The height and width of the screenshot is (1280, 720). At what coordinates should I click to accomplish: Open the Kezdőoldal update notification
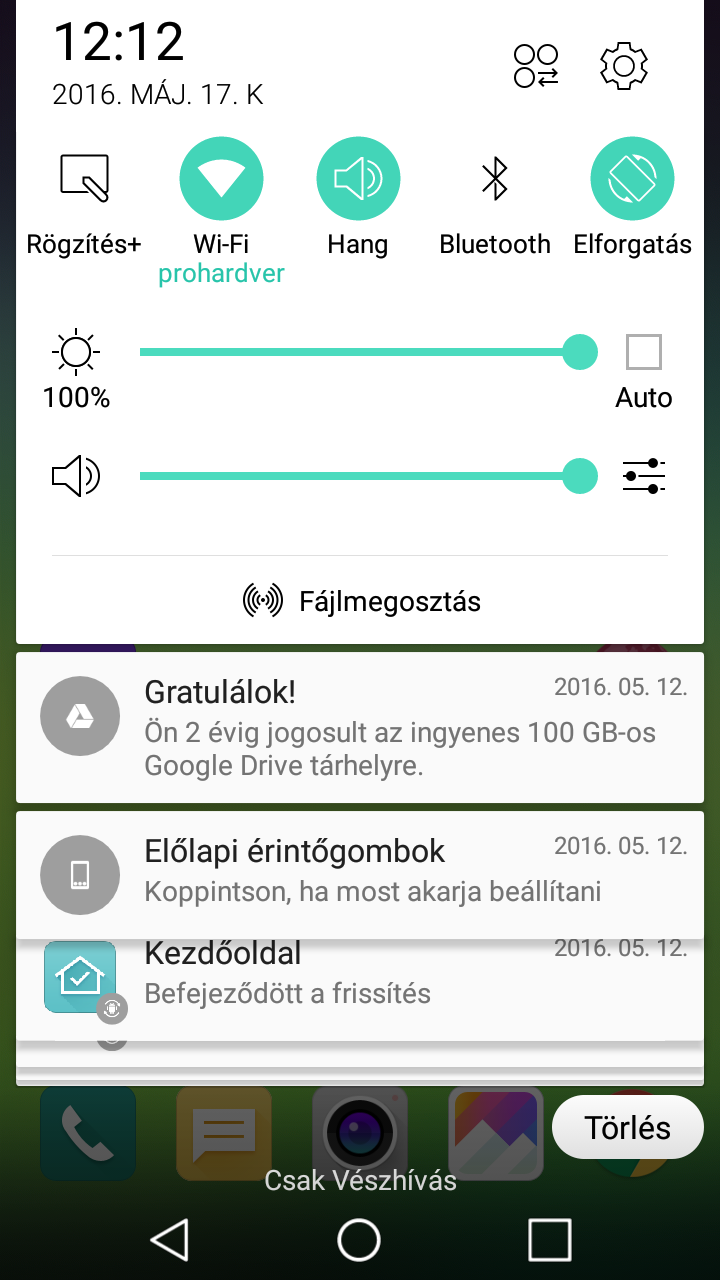360,988
